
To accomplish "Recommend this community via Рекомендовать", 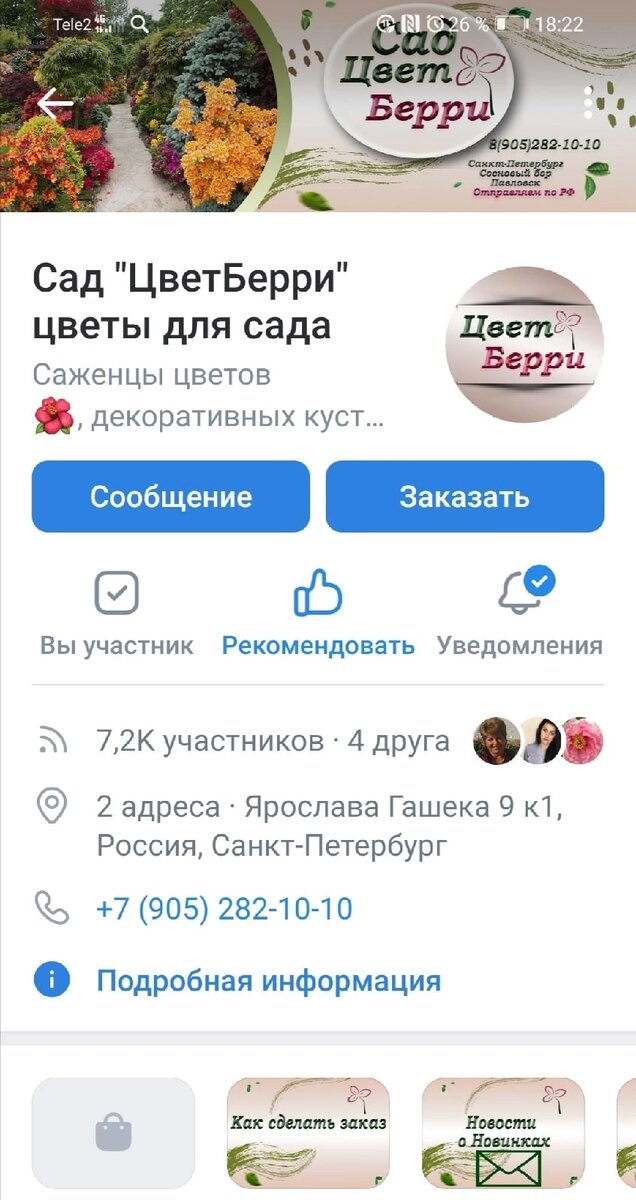I will [x=318, y=613].
